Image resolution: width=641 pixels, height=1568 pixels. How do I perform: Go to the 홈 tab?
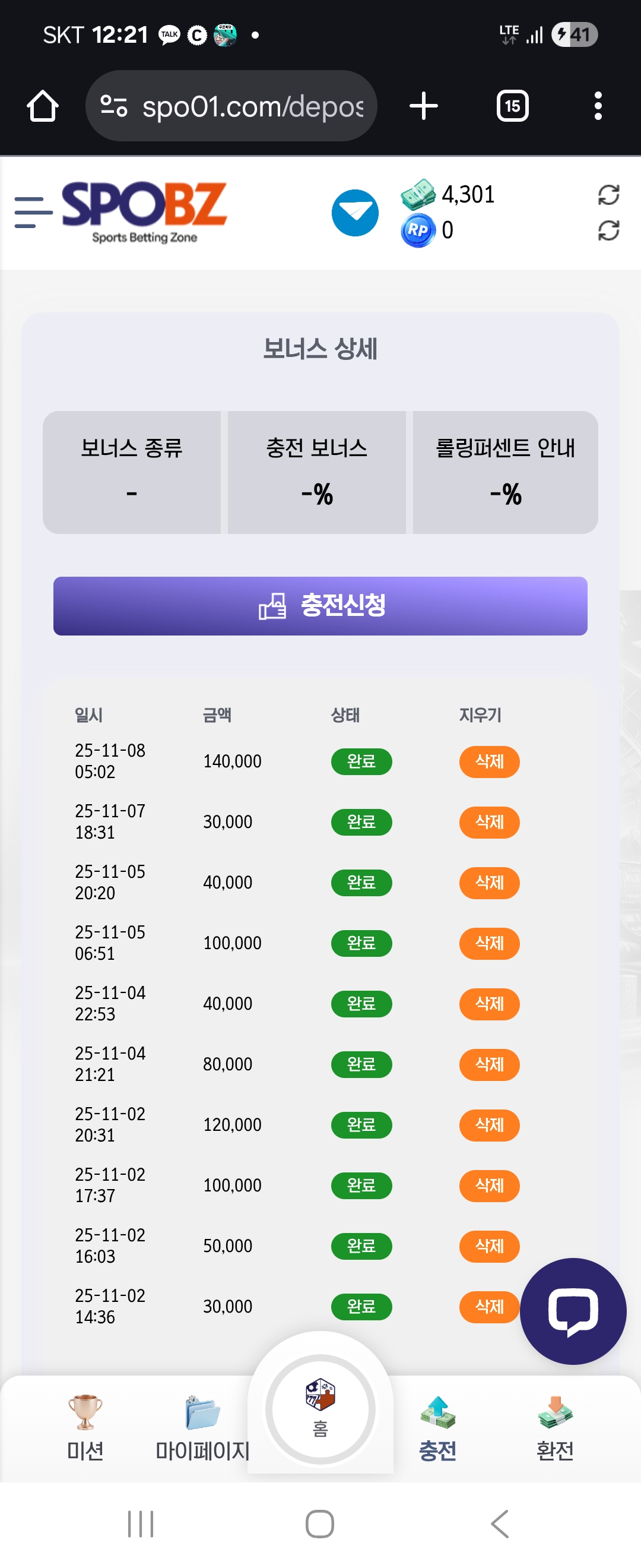320,1409
